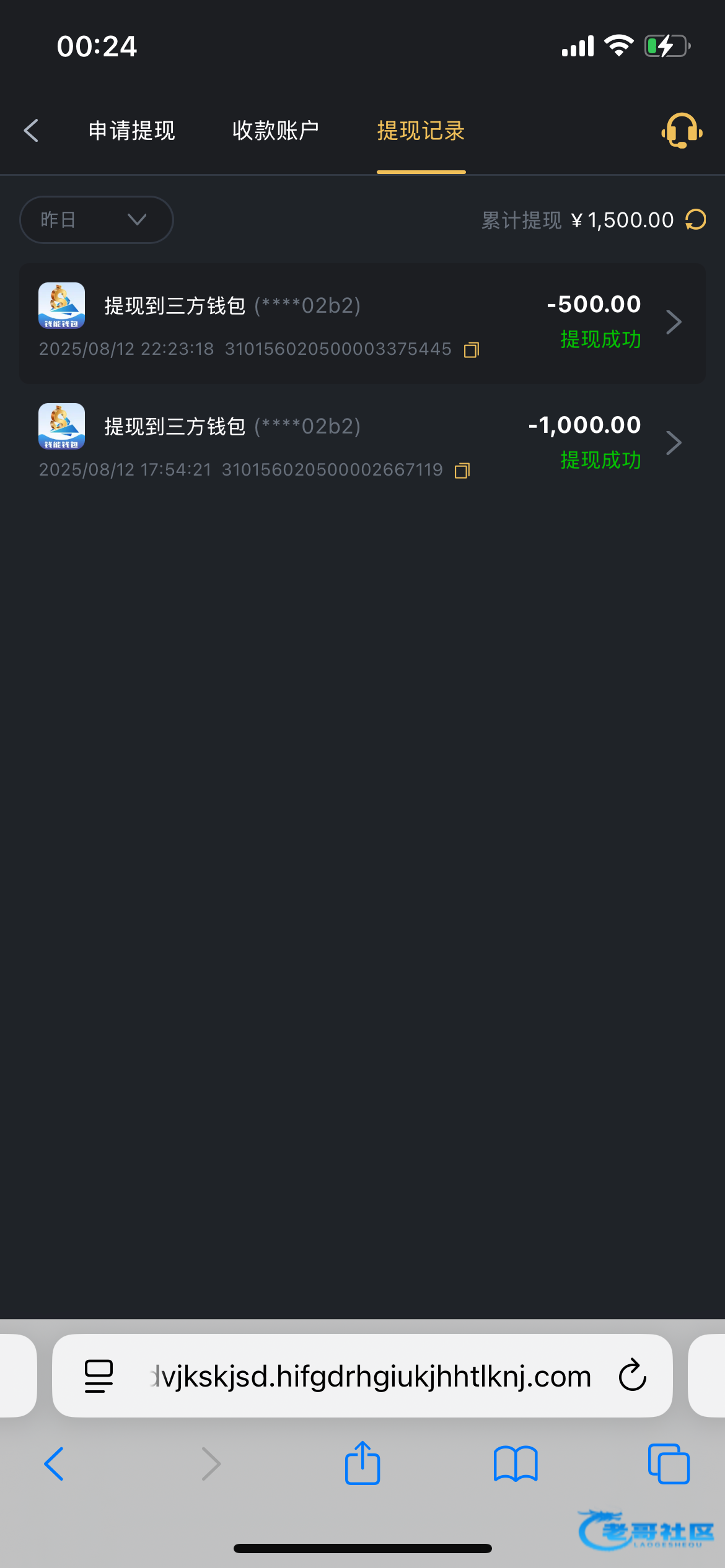Viewport: 725px width, 1568px height.
Task: Switch to the 申请提现 tab
Action: point(132,131)
